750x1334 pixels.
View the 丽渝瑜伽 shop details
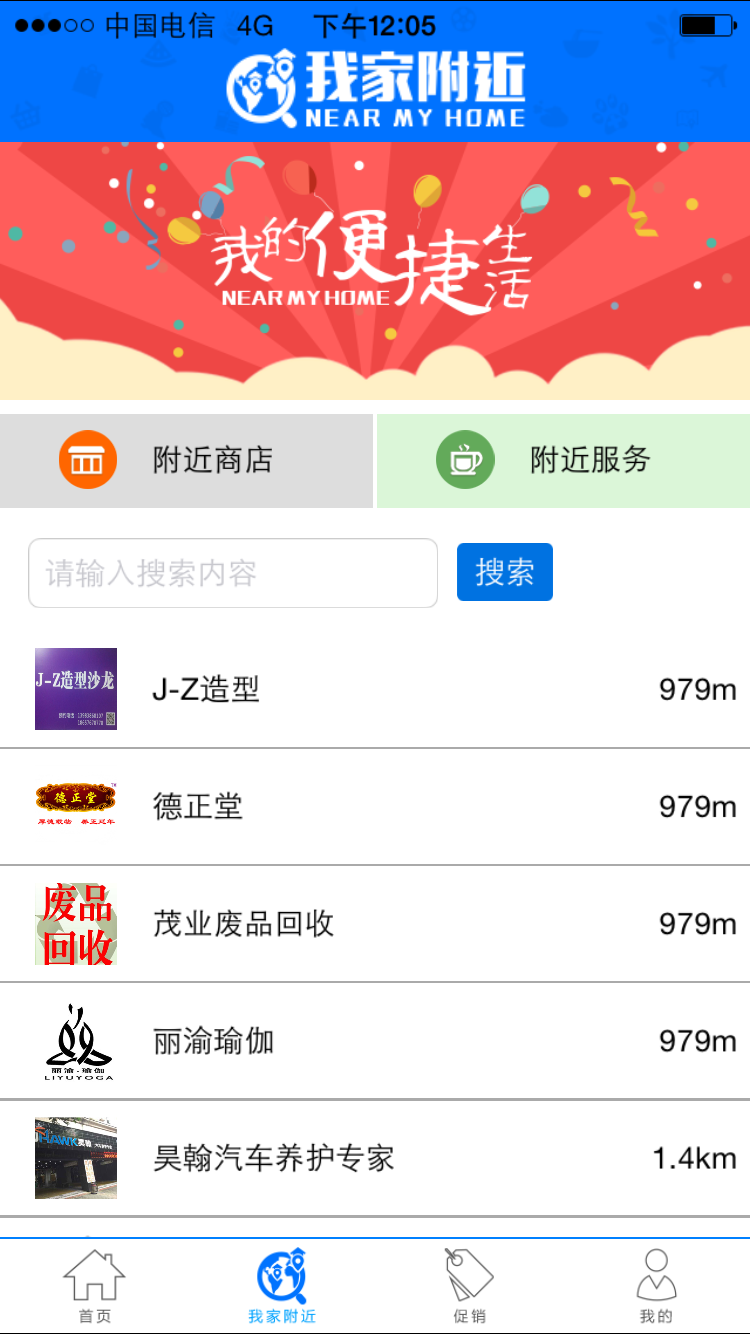point(375,1041)
